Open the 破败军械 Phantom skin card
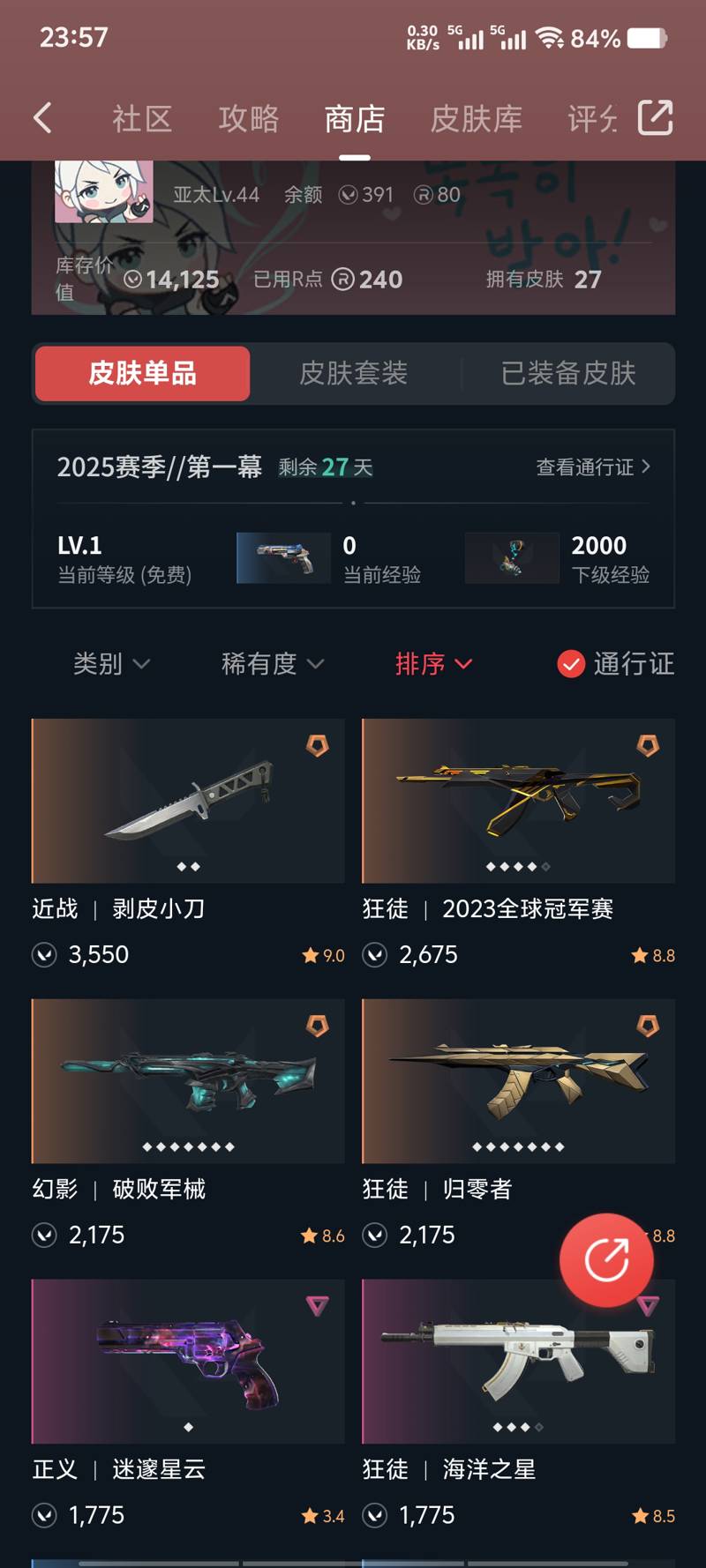 point(188,1081)
